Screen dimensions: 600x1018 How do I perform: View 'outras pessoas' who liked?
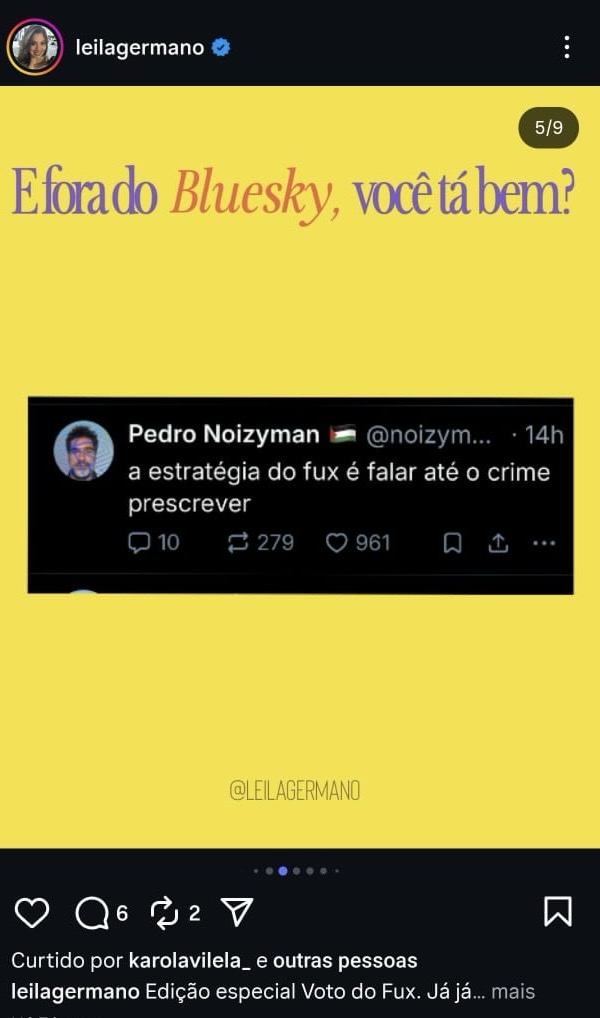(345, 961)
